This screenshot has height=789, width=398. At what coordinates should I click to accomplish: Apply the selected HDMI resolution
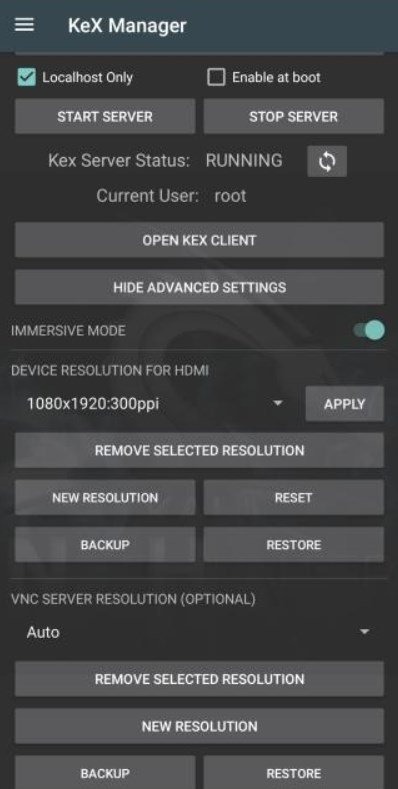tap(345, 404)
